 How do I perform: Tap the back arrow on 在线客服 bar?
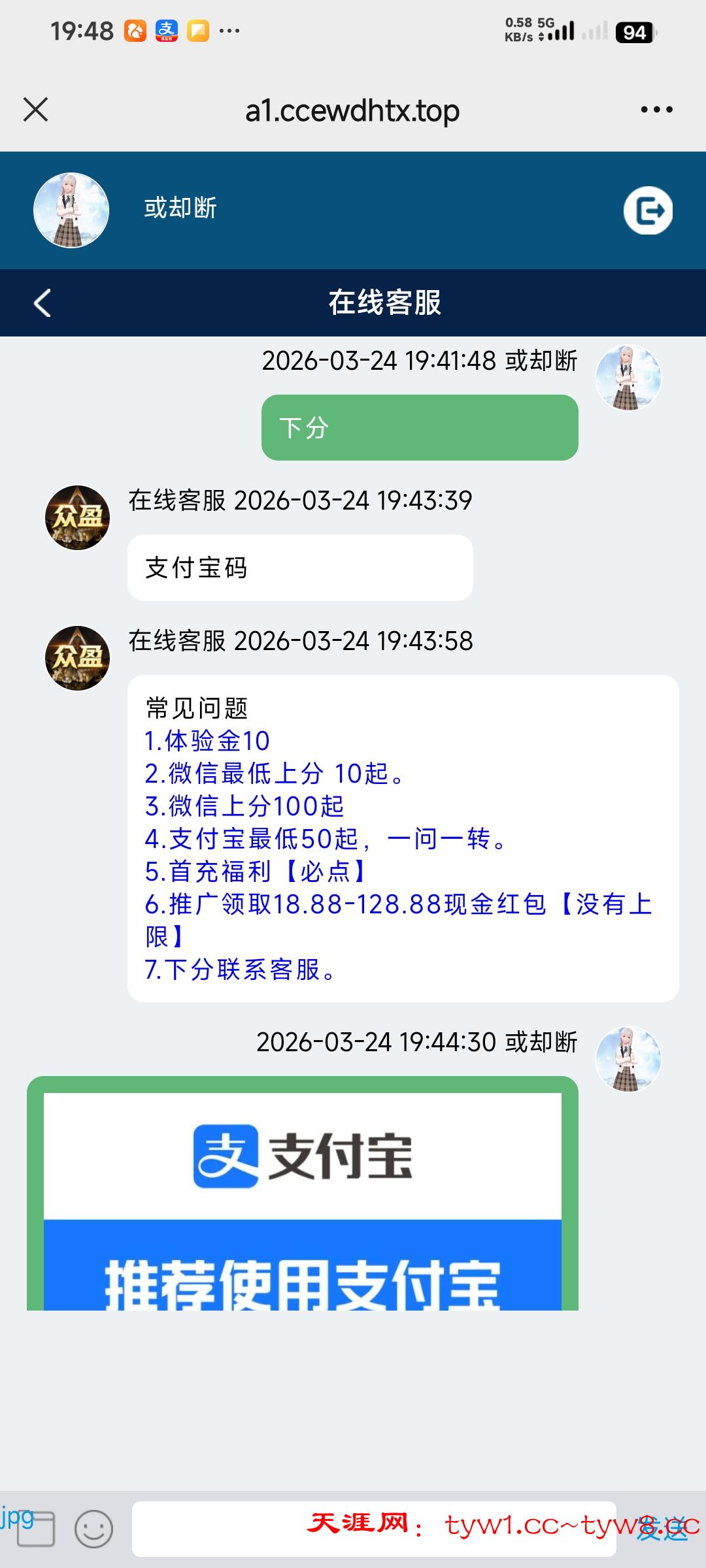pos(43,303)
